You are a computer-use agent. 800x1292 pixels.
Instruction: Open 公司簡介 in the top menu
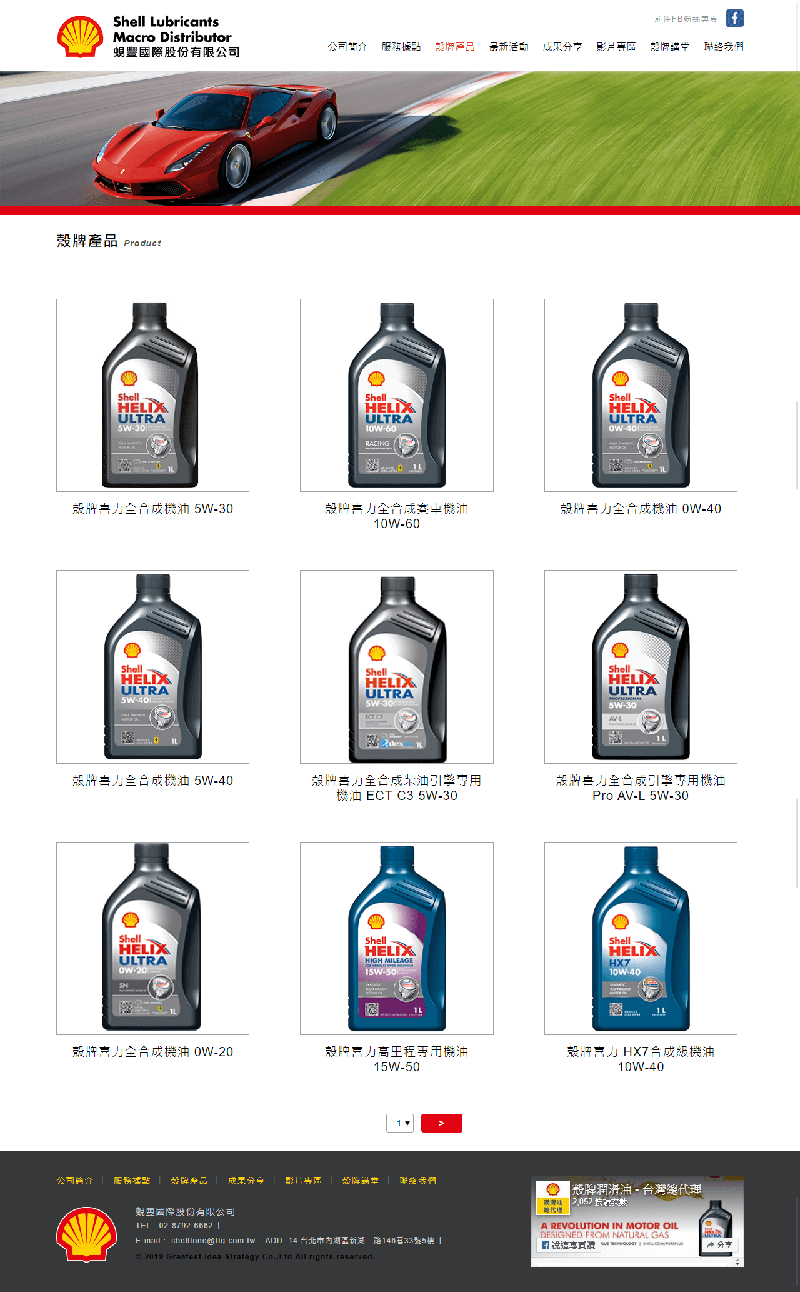347,47
